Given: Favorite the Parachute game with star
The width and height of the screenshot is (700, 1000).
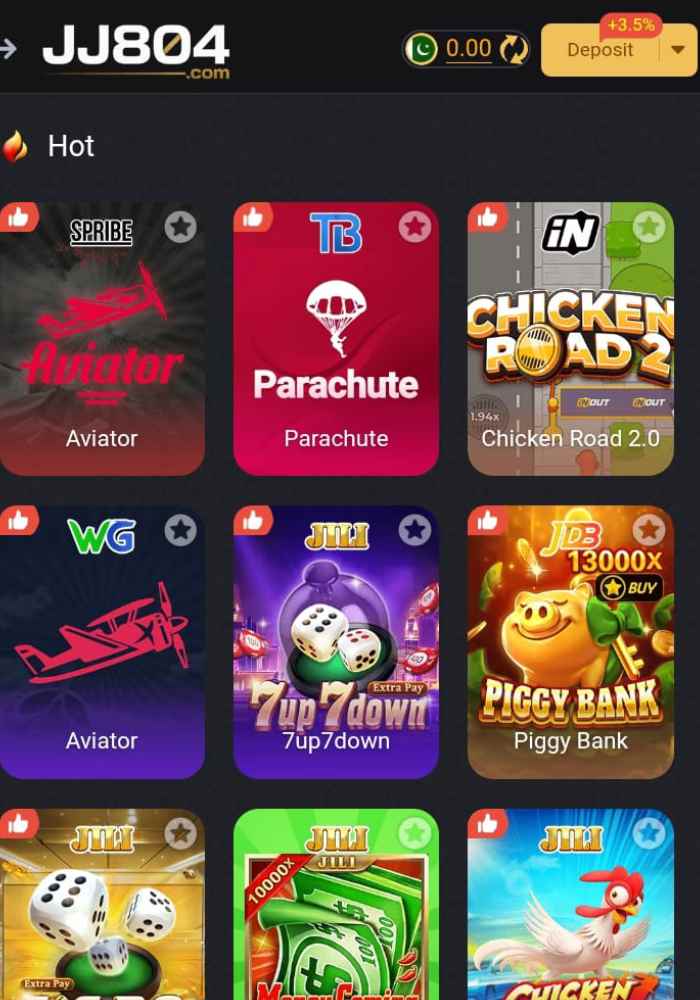Looking at the screenshot, I should [x=414, y=227].
